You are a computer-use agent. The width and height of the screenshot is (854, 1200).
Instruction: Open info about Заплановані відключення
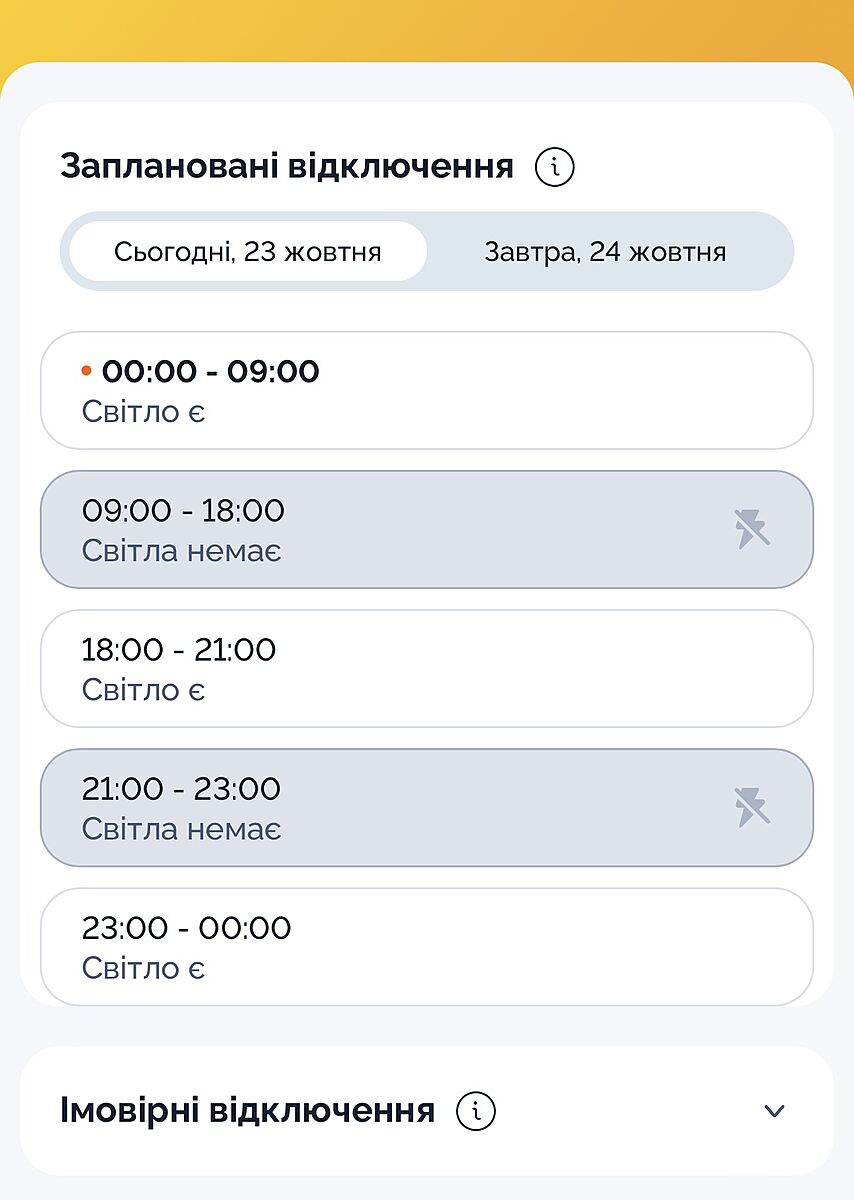pyautogui.click(x=555, y=167)
